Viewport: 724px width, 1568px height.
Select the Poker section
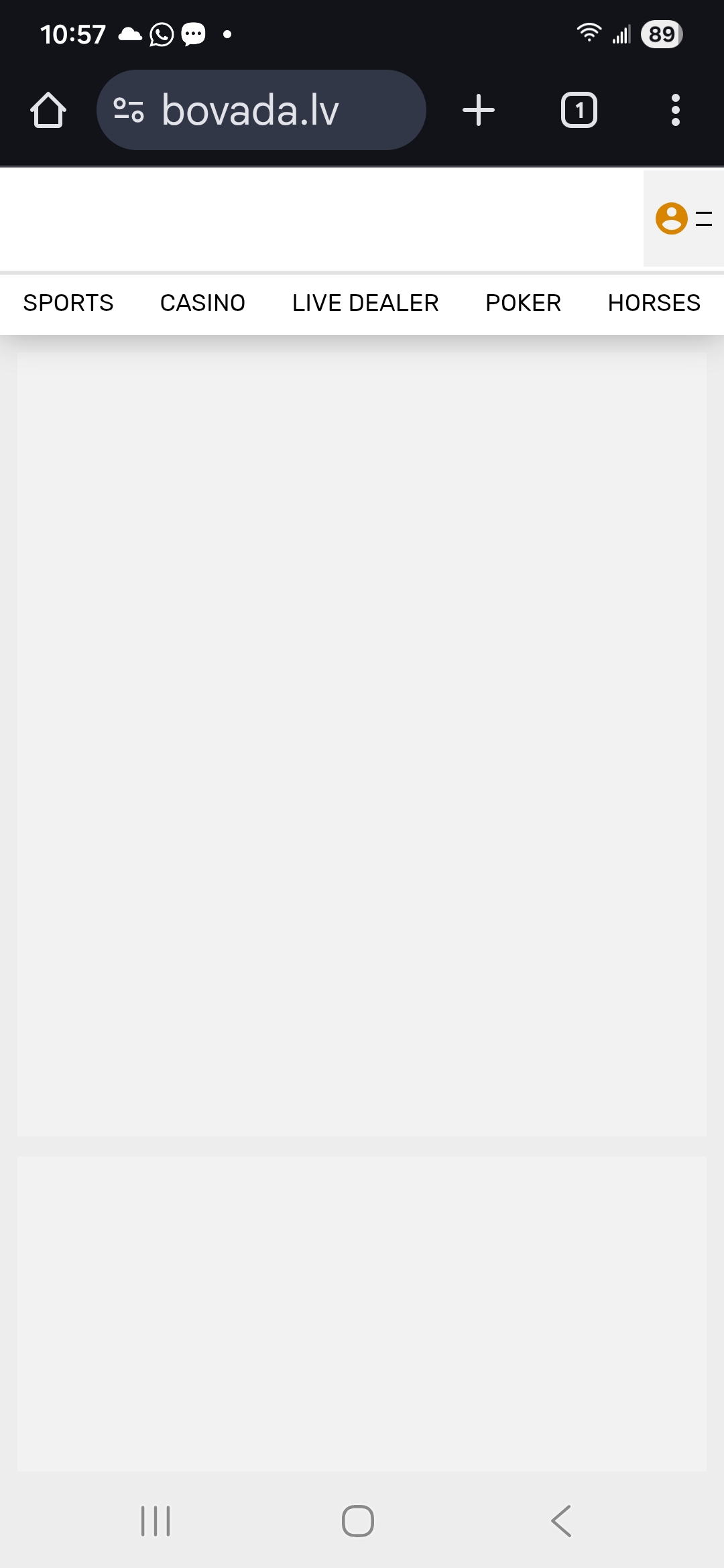[x=523, y=303]
